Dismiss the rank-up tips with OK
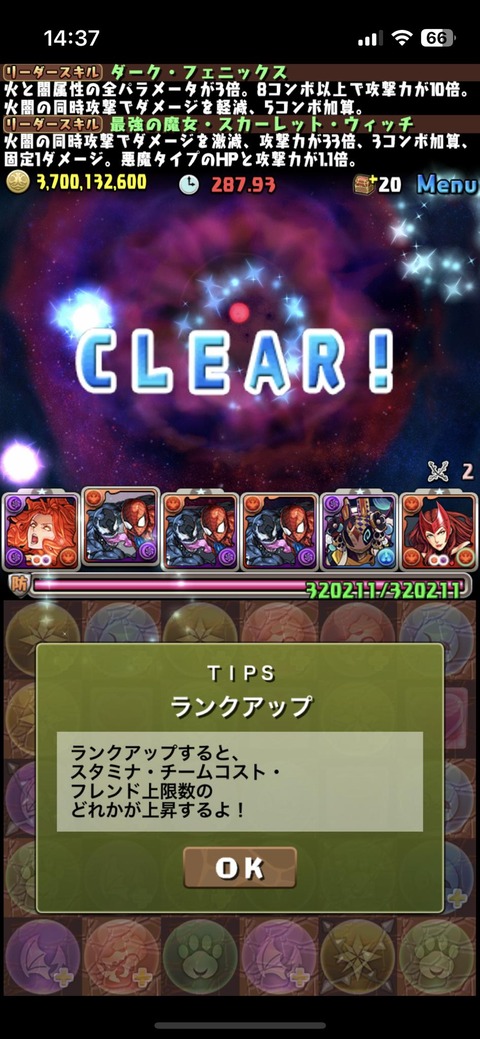The width and height of the screenshot is (480, 1039). point(240,867)
